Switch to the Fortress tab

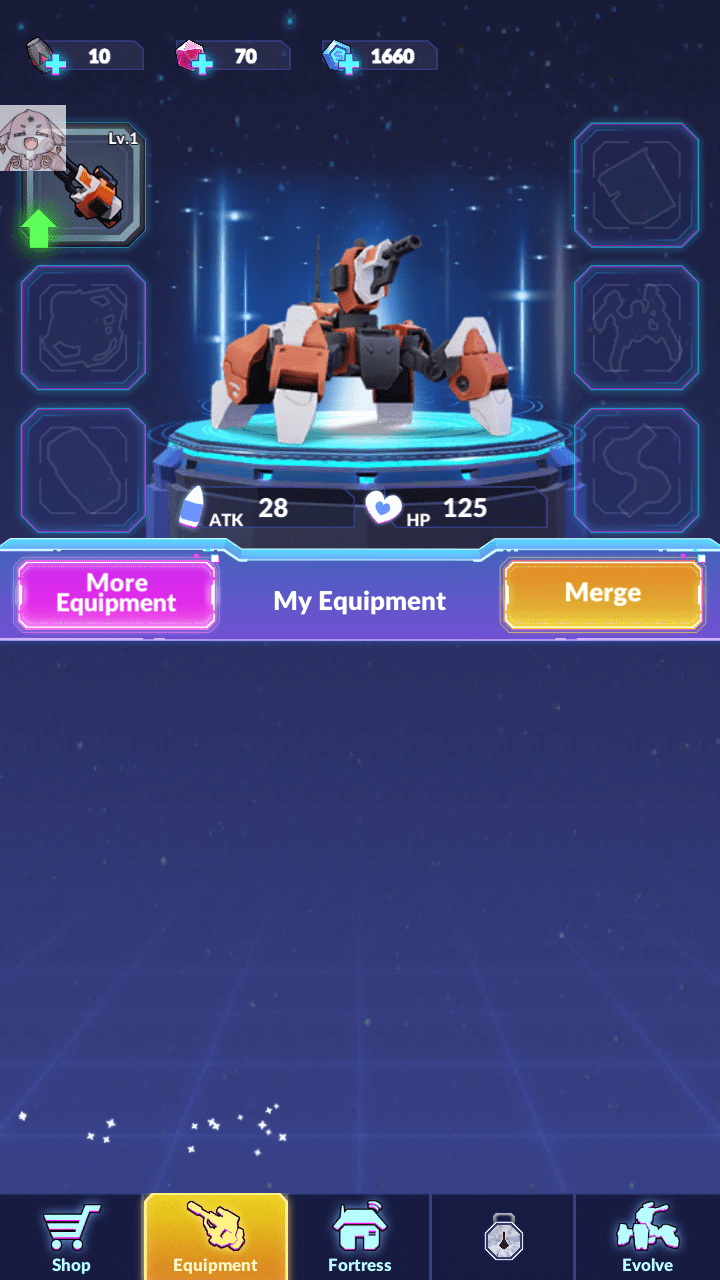[x=359, y=1237]
